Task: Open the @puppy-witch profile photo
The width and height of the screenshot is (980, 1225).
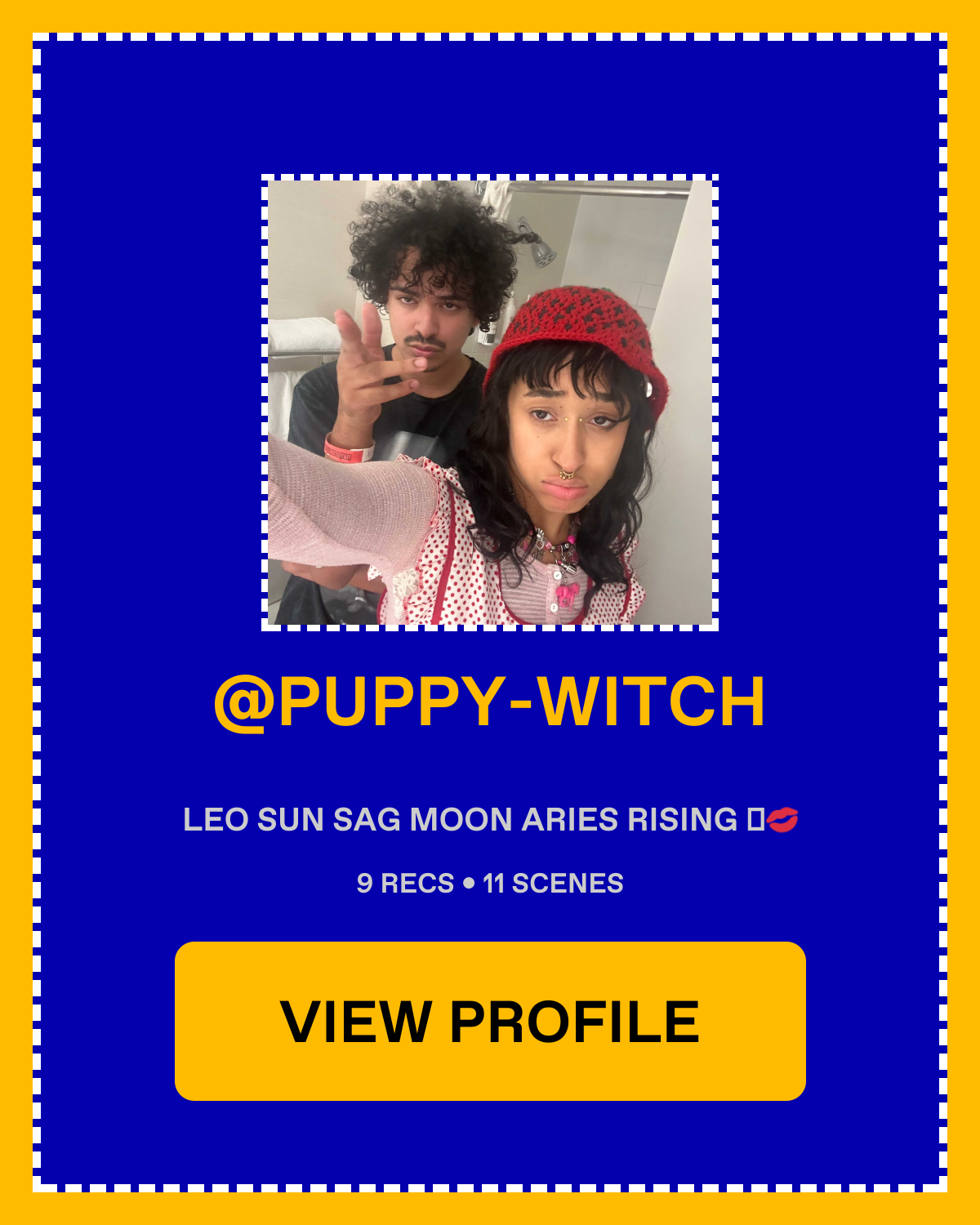Action: pos(490,403)
